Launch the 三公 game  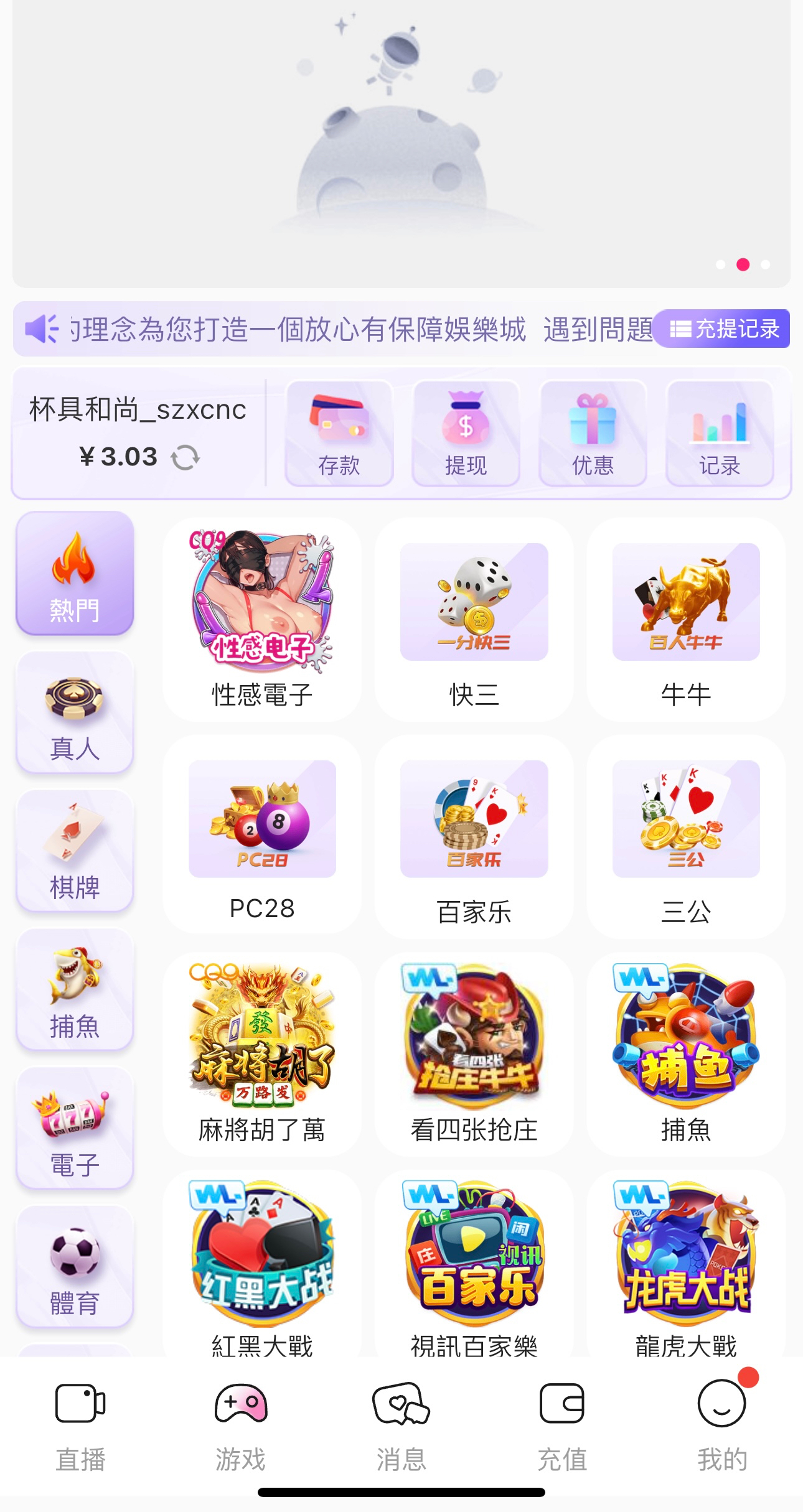(x=686, y=837)
